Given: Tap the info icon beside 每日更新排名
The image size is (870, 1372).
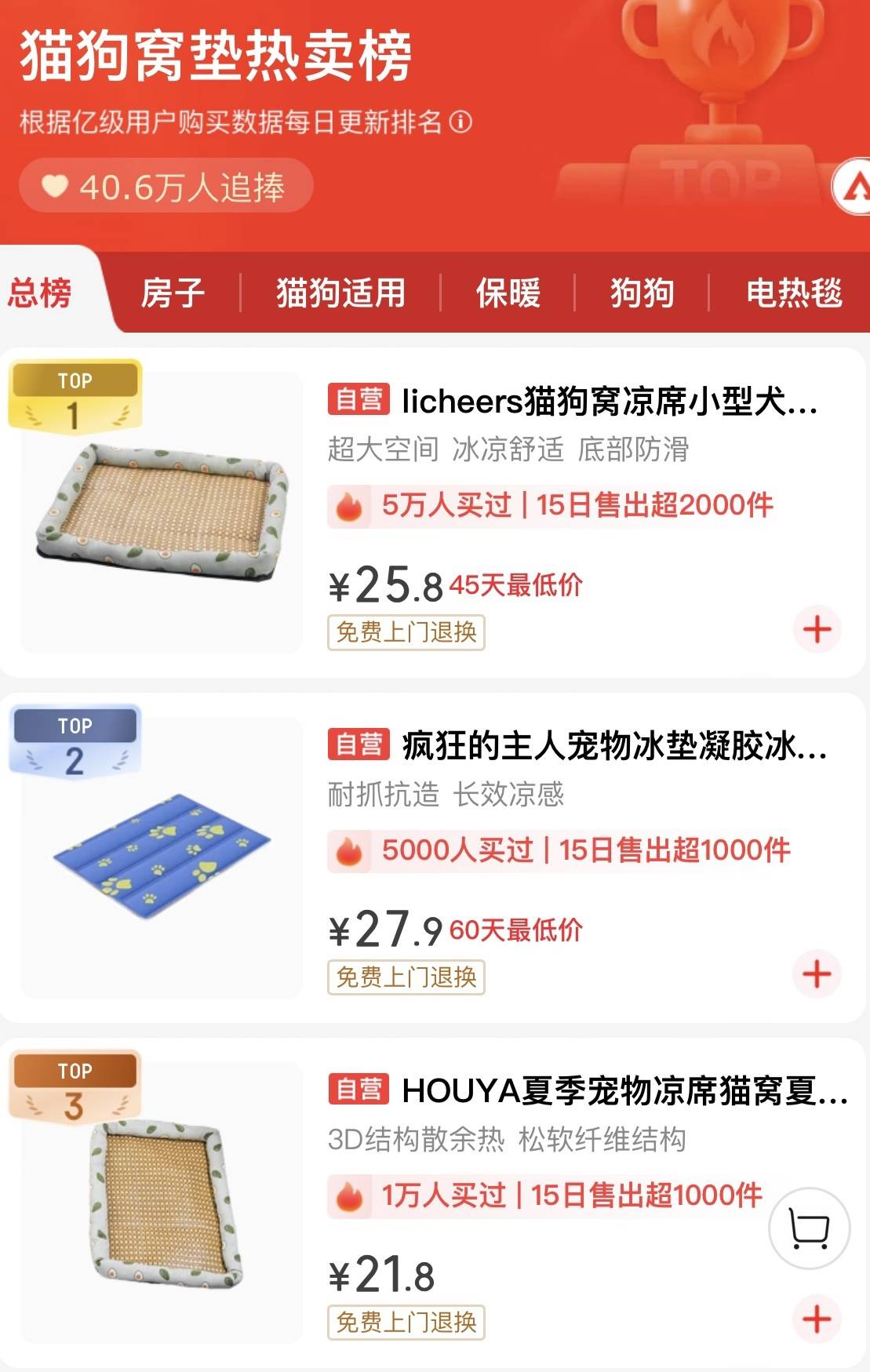Looking at the screenshot, I should (461, 122).
